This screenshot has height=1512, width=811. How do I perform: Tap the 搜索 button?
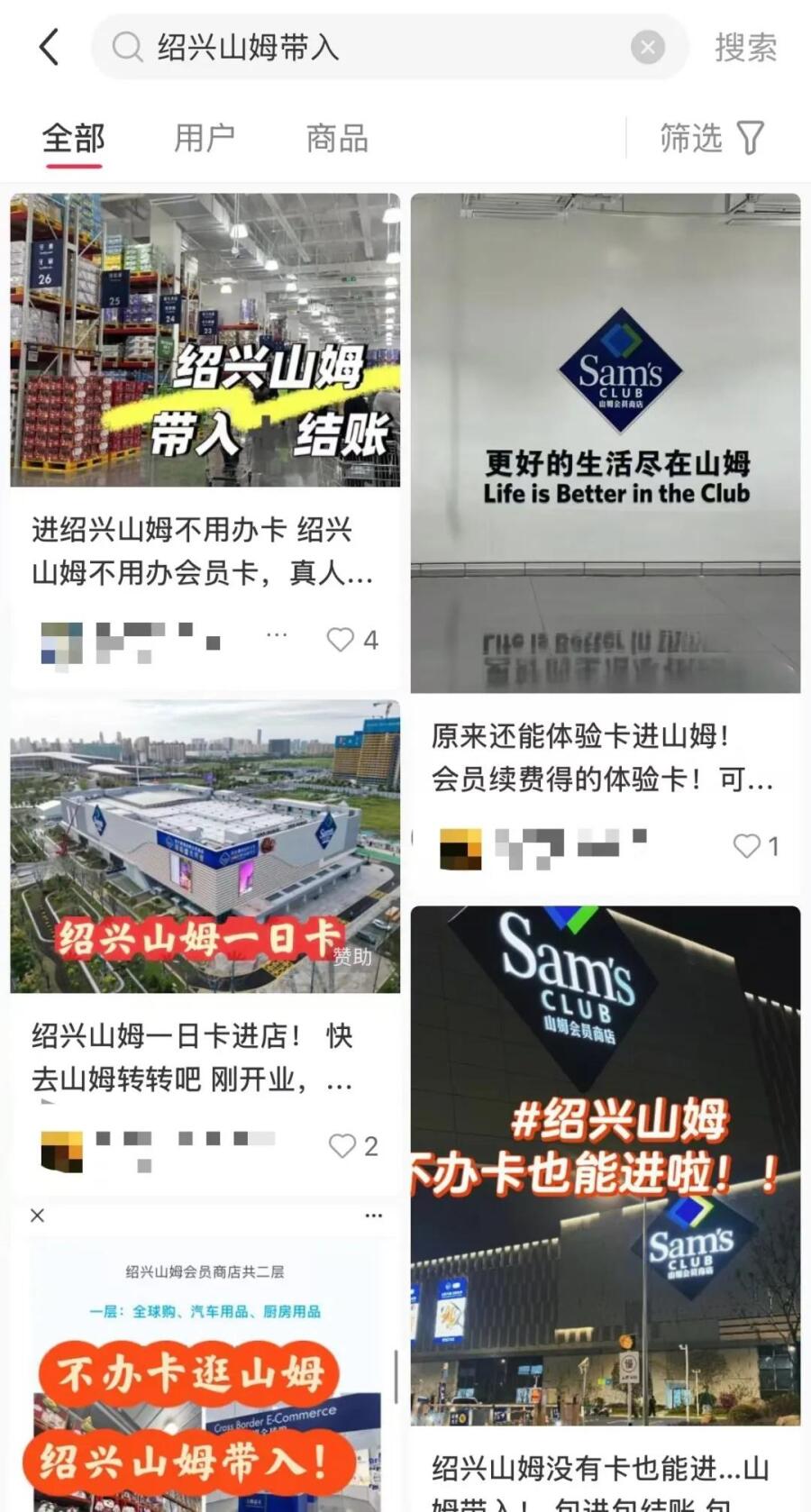[x=745, y=48]
